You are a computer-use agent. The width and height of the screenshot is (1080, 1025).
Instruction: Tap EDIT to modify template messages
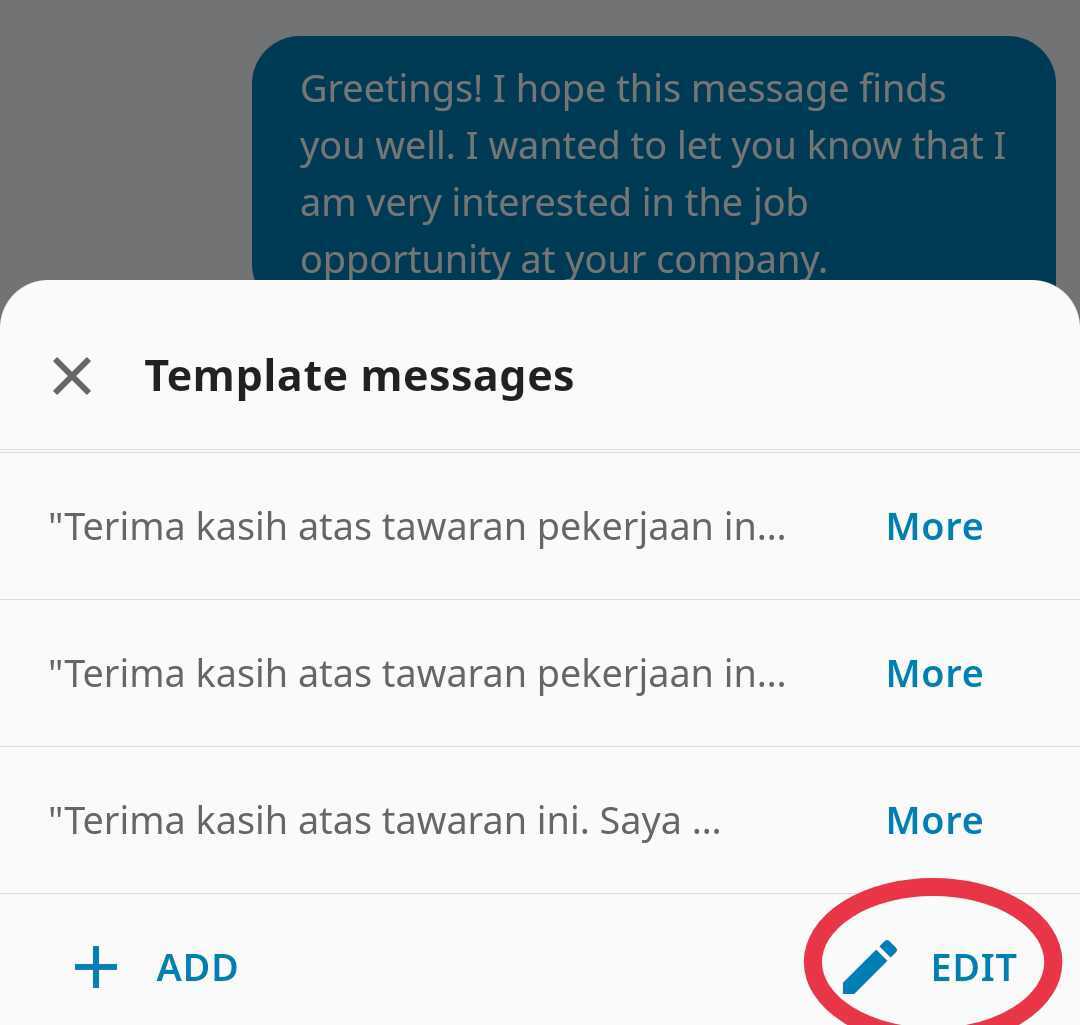[931, 968]
